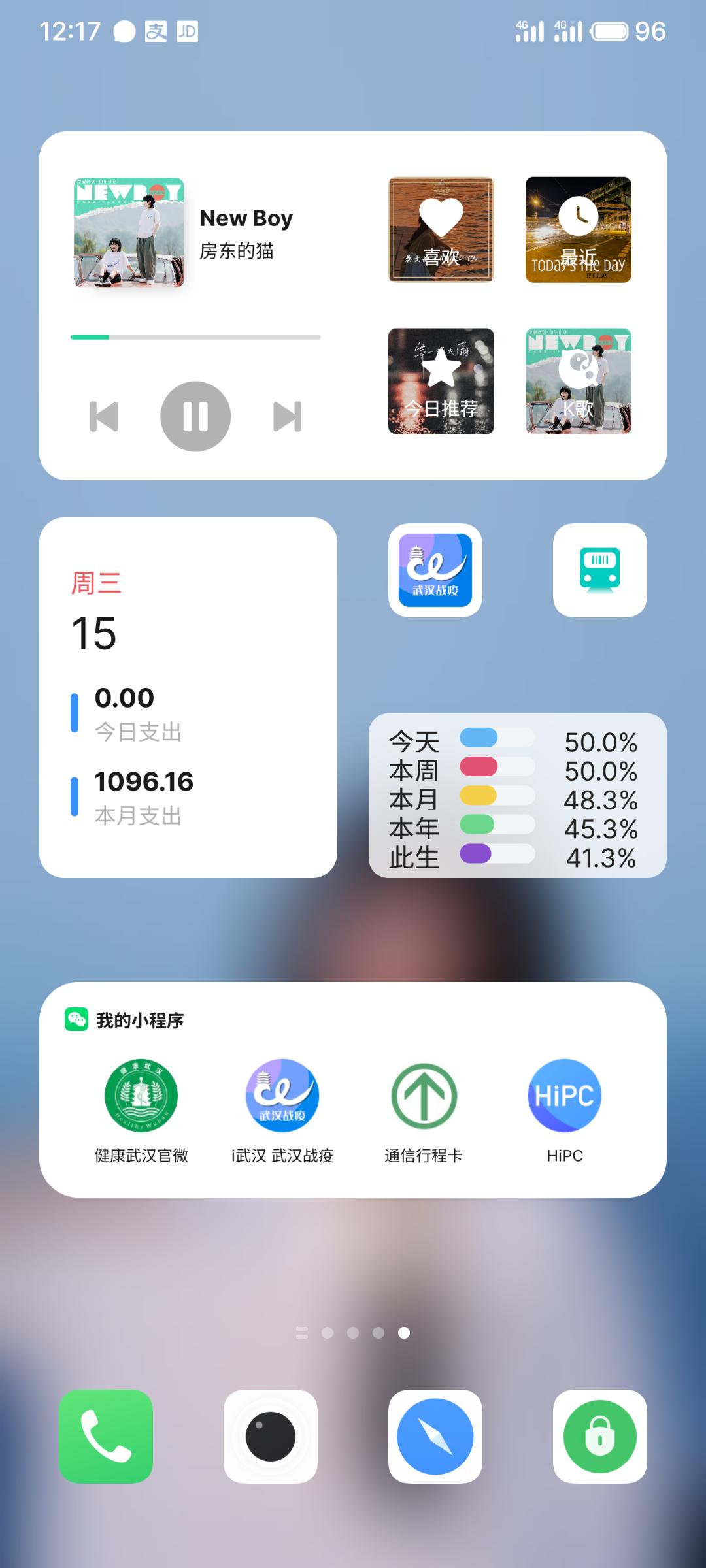Open the 健康武汉官微 mini program
The image size is (706, 1568).
point(139,1096)
